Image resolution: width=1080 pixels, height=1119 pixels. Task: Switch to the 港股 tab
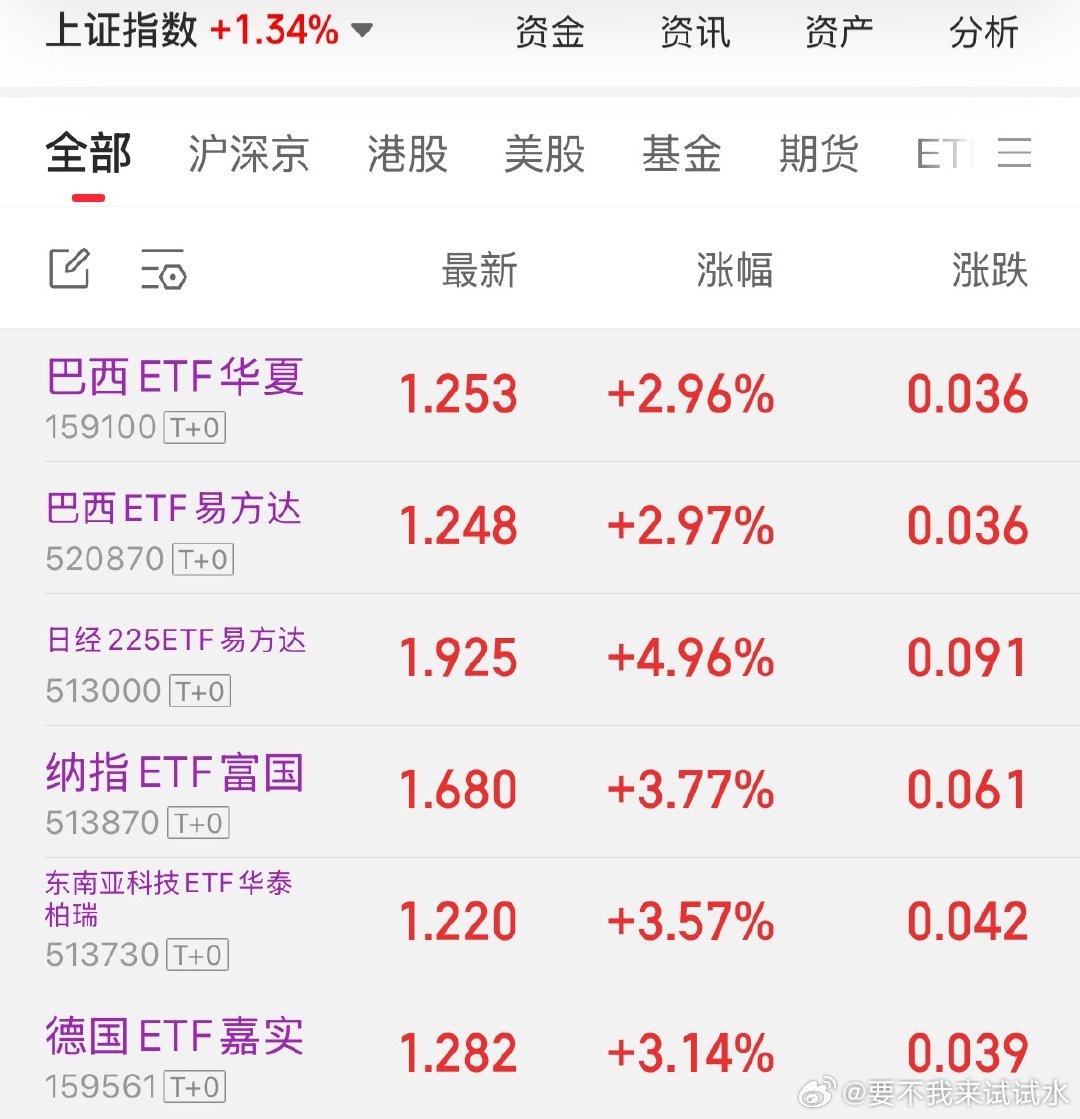point(404,152)
